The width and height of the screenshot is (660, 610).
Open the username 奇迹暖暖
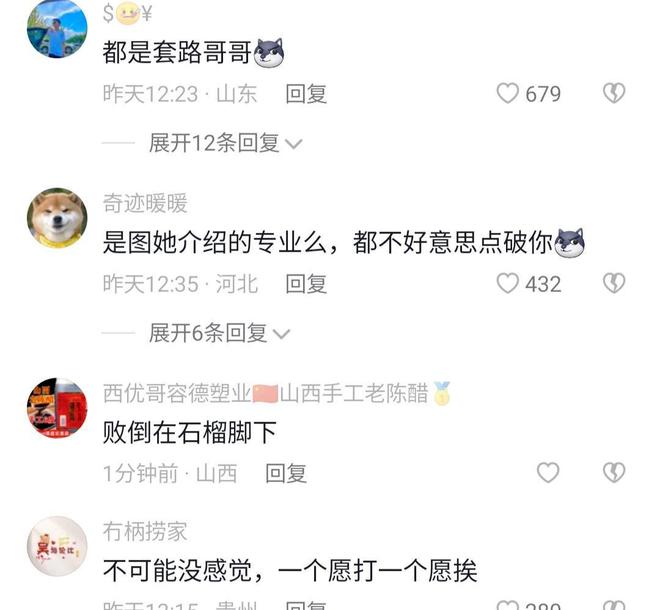pyautogui.click(x=145, y=204)
